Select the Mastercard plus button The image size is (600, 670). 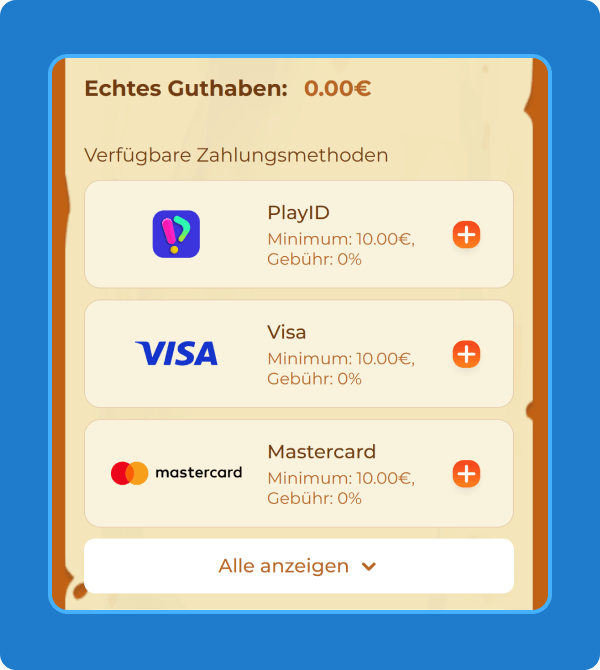(466, 473)
